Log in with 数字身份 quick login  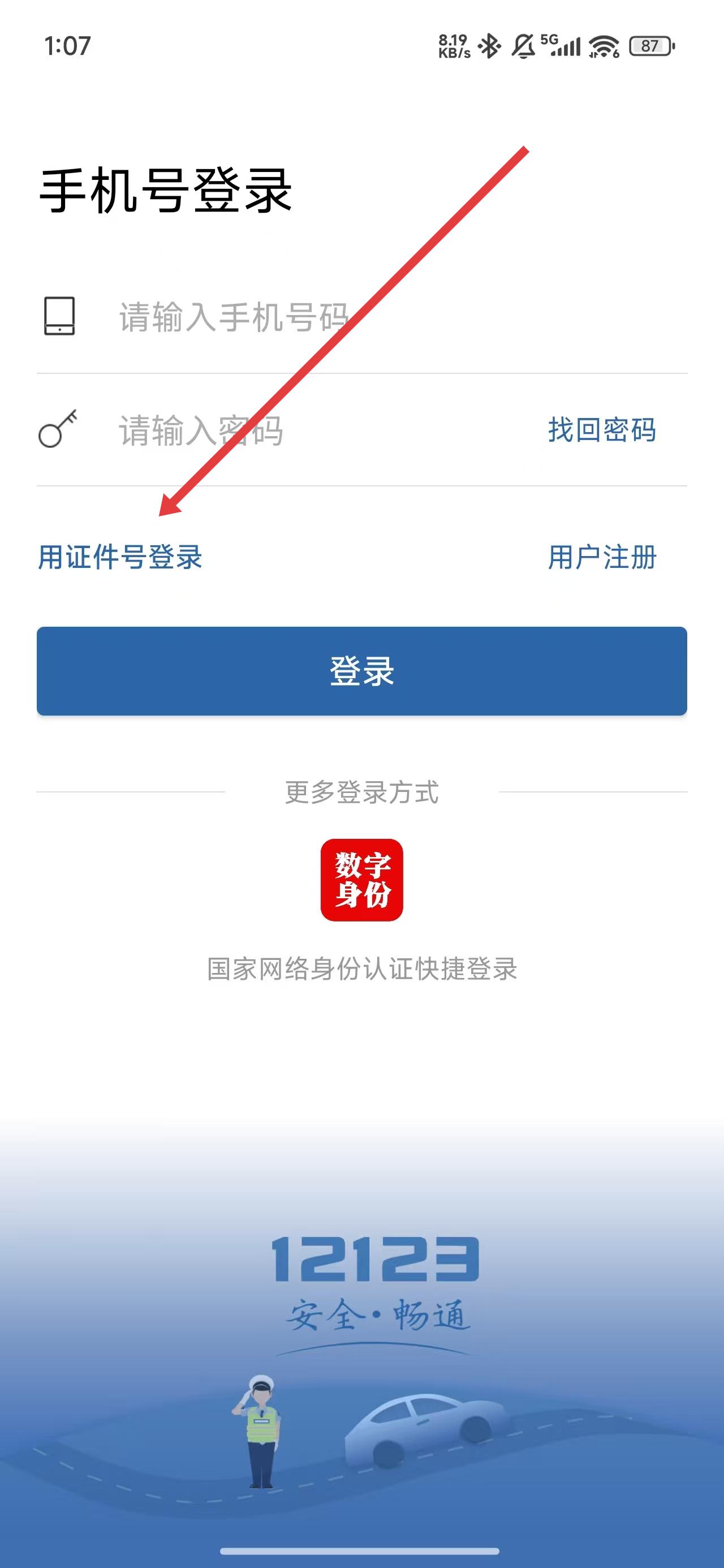point(361,880)
